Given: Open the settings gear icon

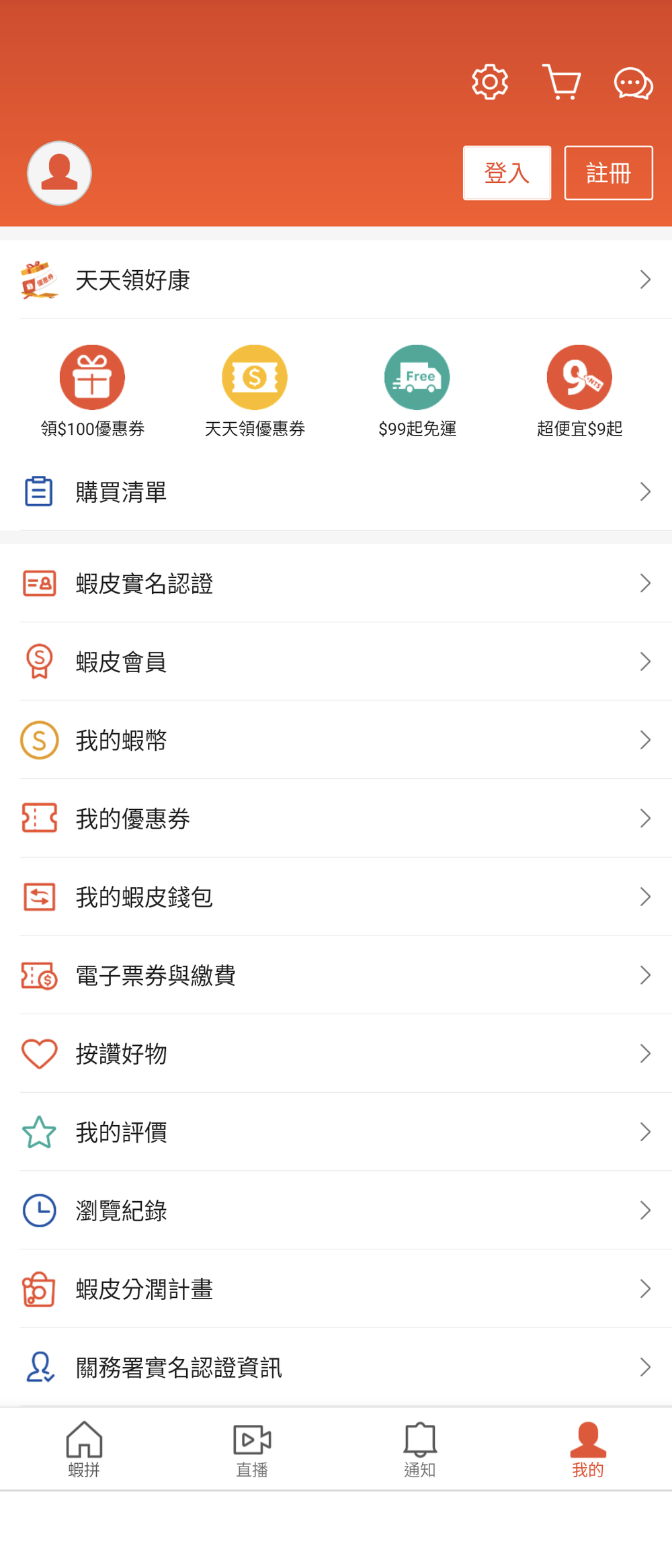Looking at the screenshot, I should [x=490, y=82].
